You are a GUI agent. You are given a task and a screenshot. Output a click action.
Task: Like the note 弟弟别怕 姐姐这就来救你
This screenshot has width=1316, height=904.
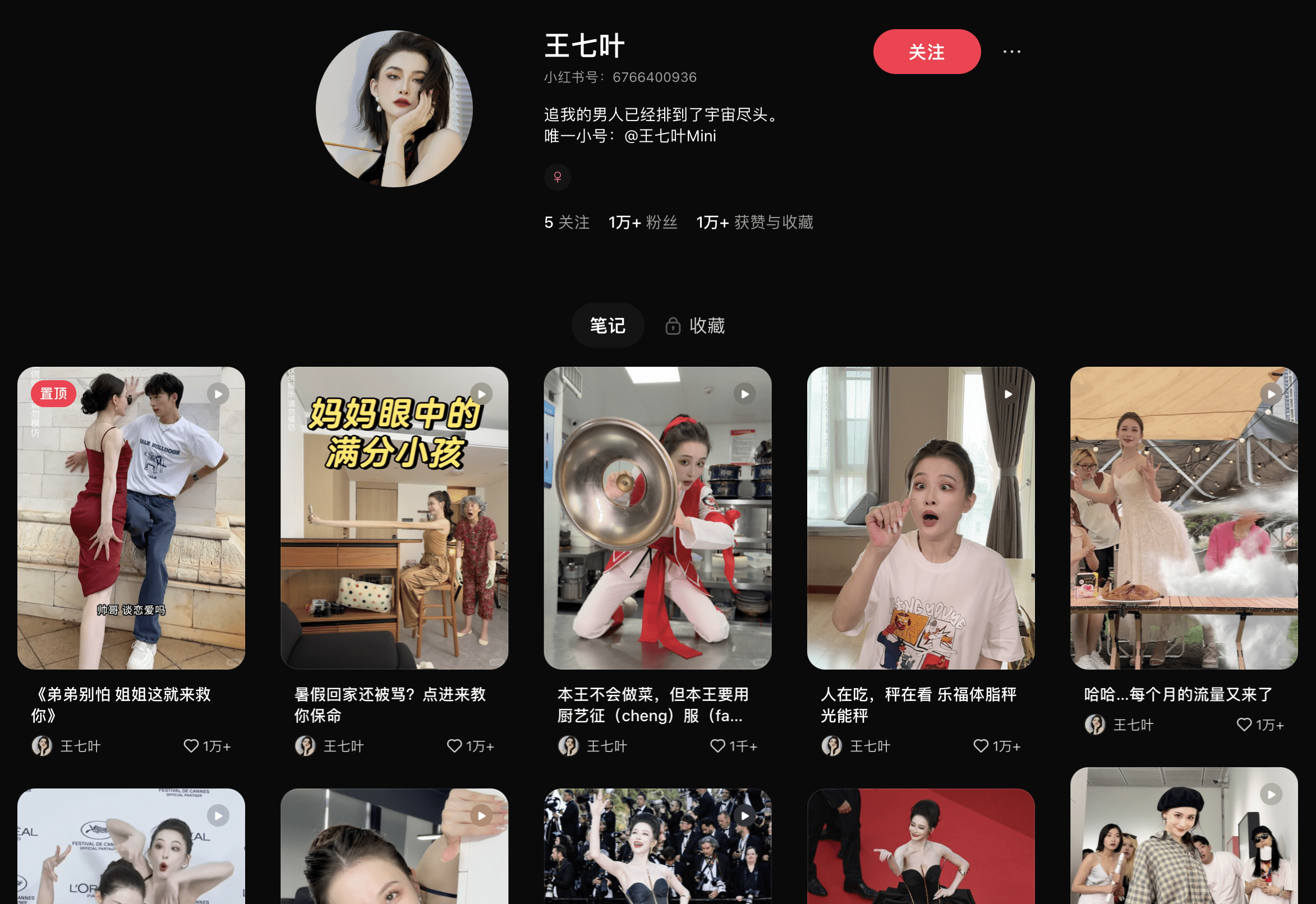tap(191, 746)
